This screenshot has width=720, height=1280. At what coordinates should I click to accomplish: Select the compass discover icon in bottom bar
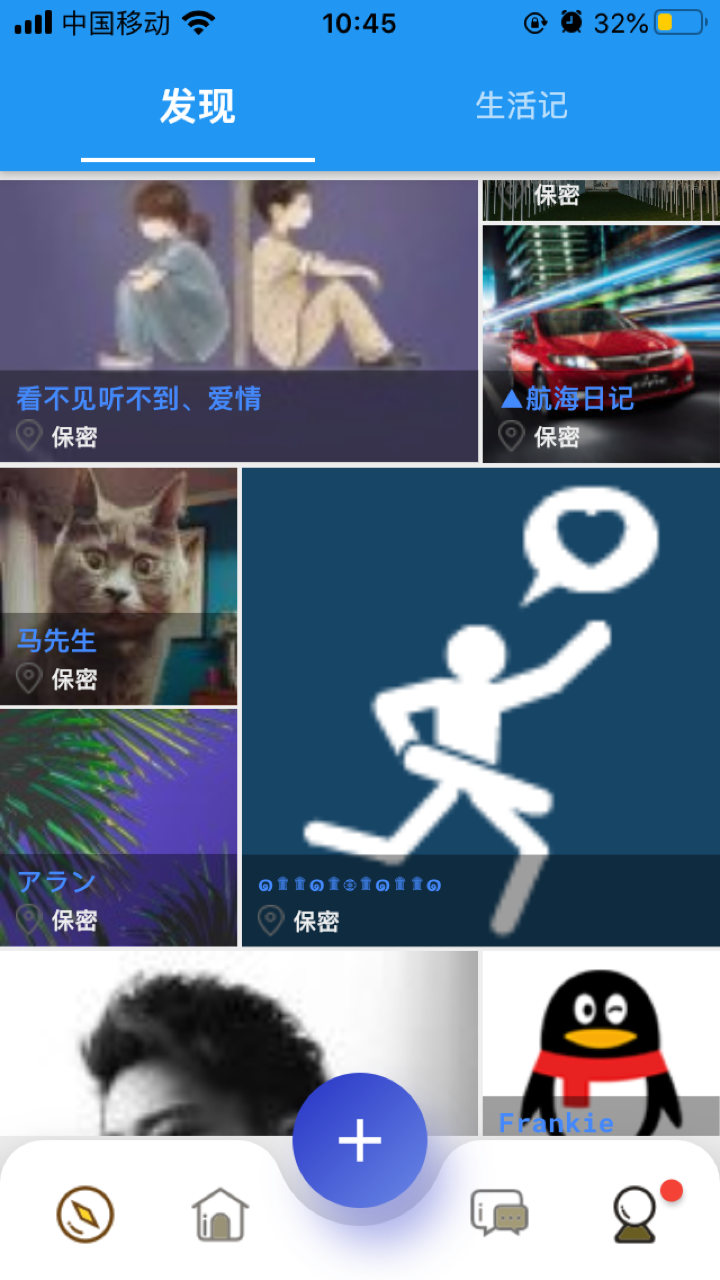coord(83,1211)
